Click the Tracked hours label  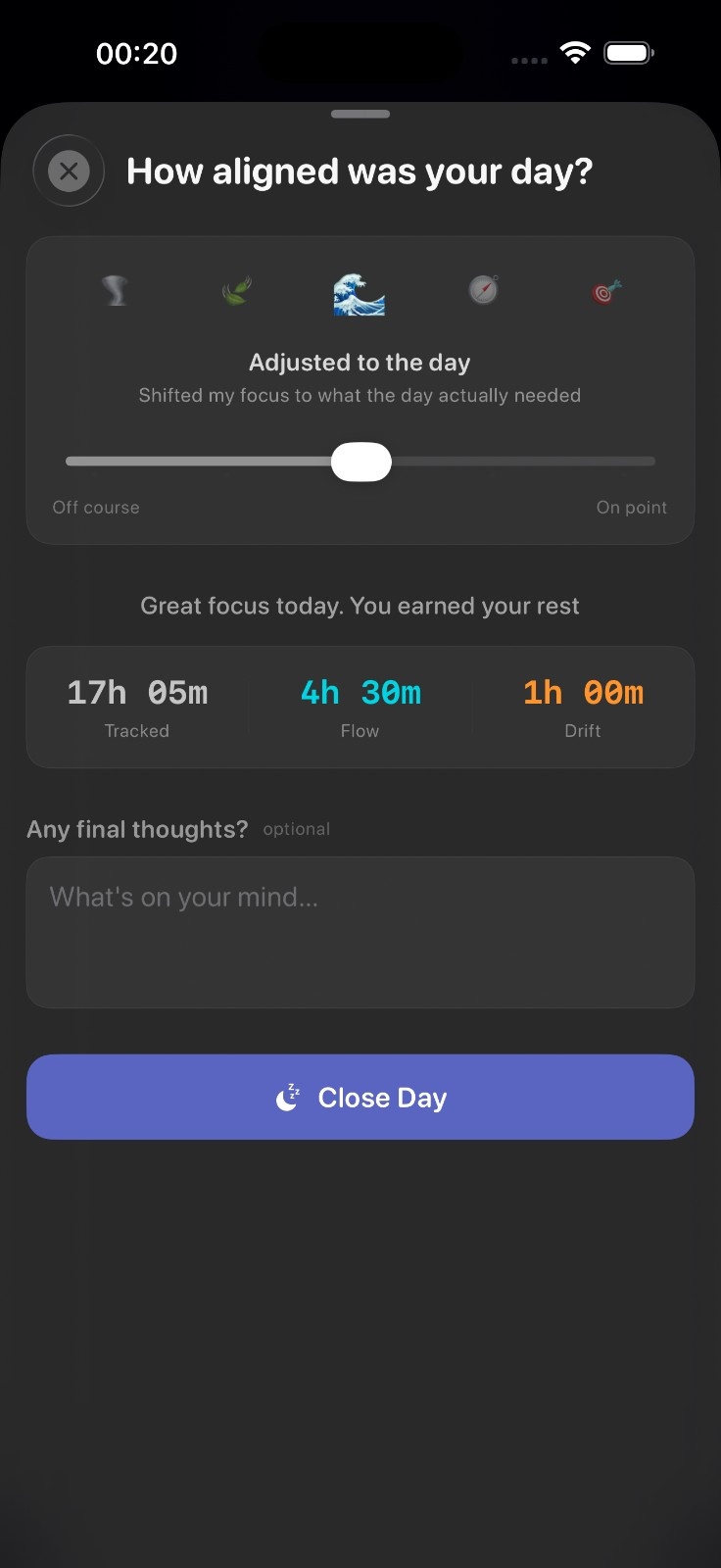point(137,730)
